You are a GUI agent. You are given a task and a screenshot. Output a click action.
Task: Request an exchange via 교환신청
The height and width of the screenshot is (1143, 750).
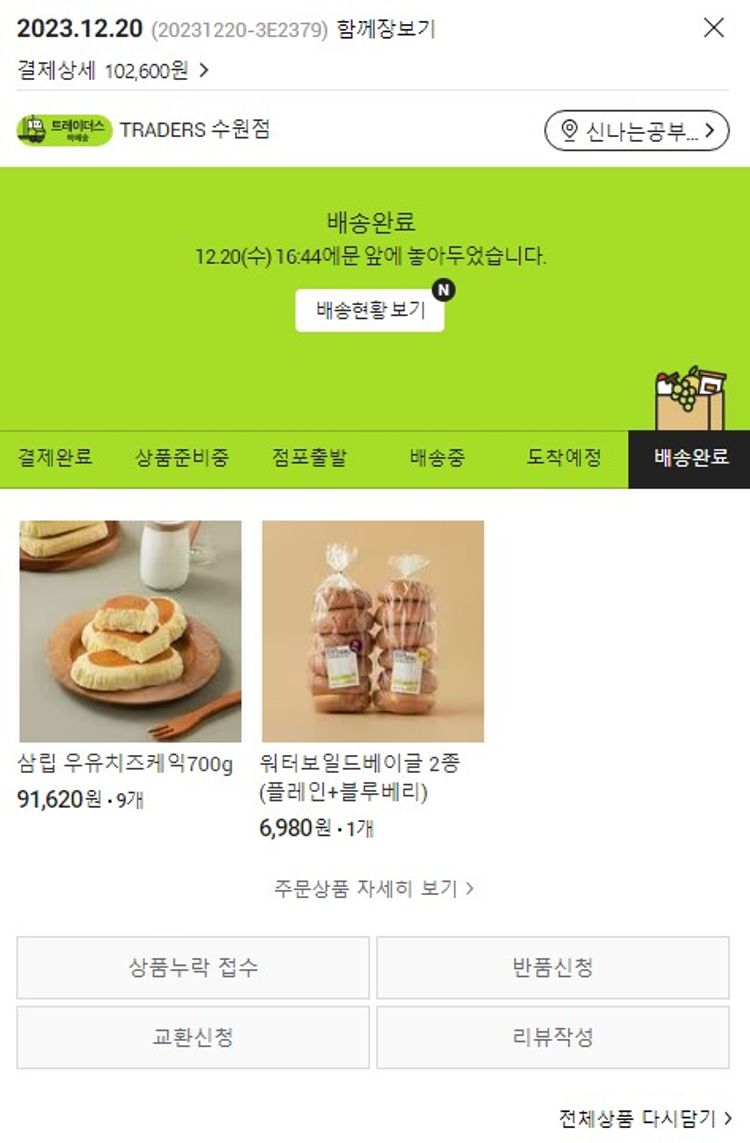(193, 1037)
